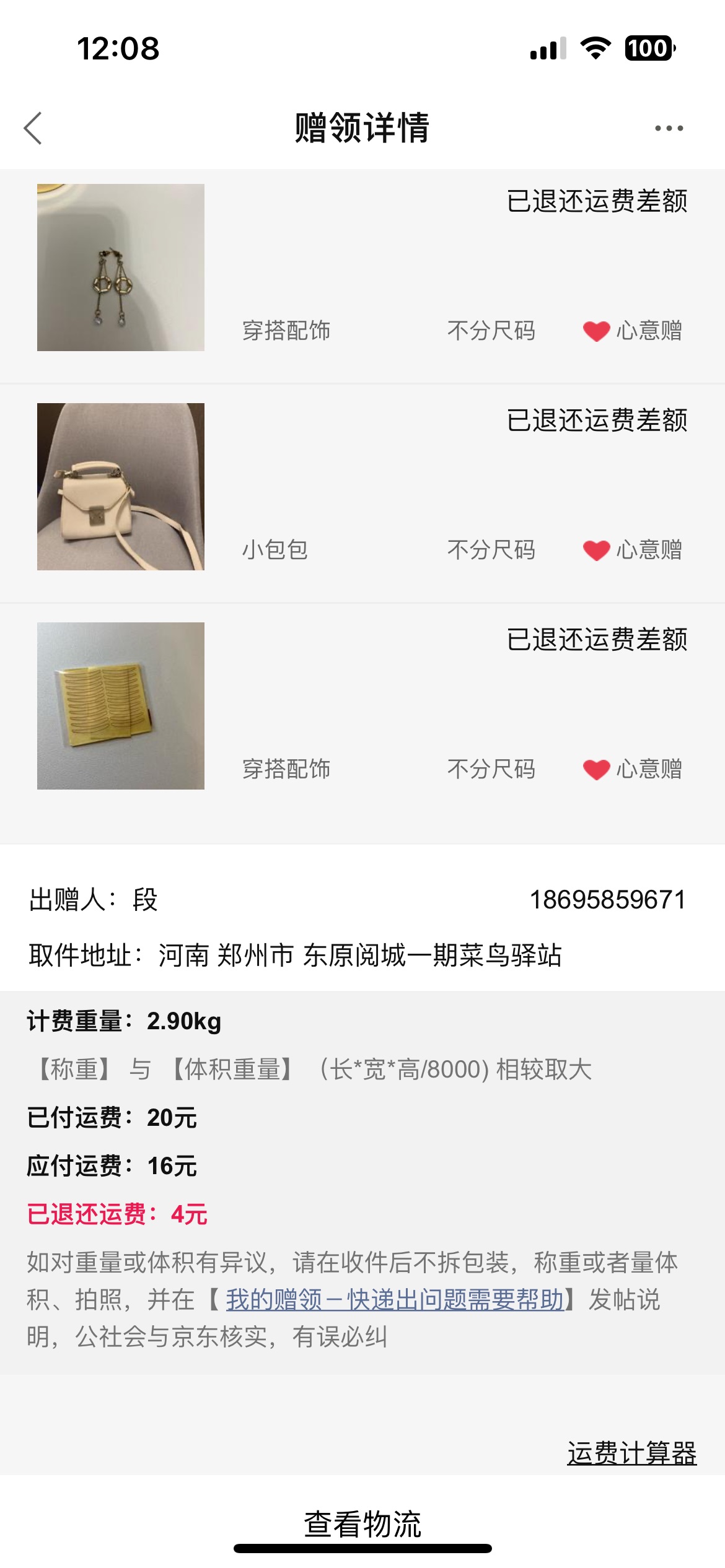Open the yellow sticker item thumbnail
Screen dimensions: 725x1568
121,706
